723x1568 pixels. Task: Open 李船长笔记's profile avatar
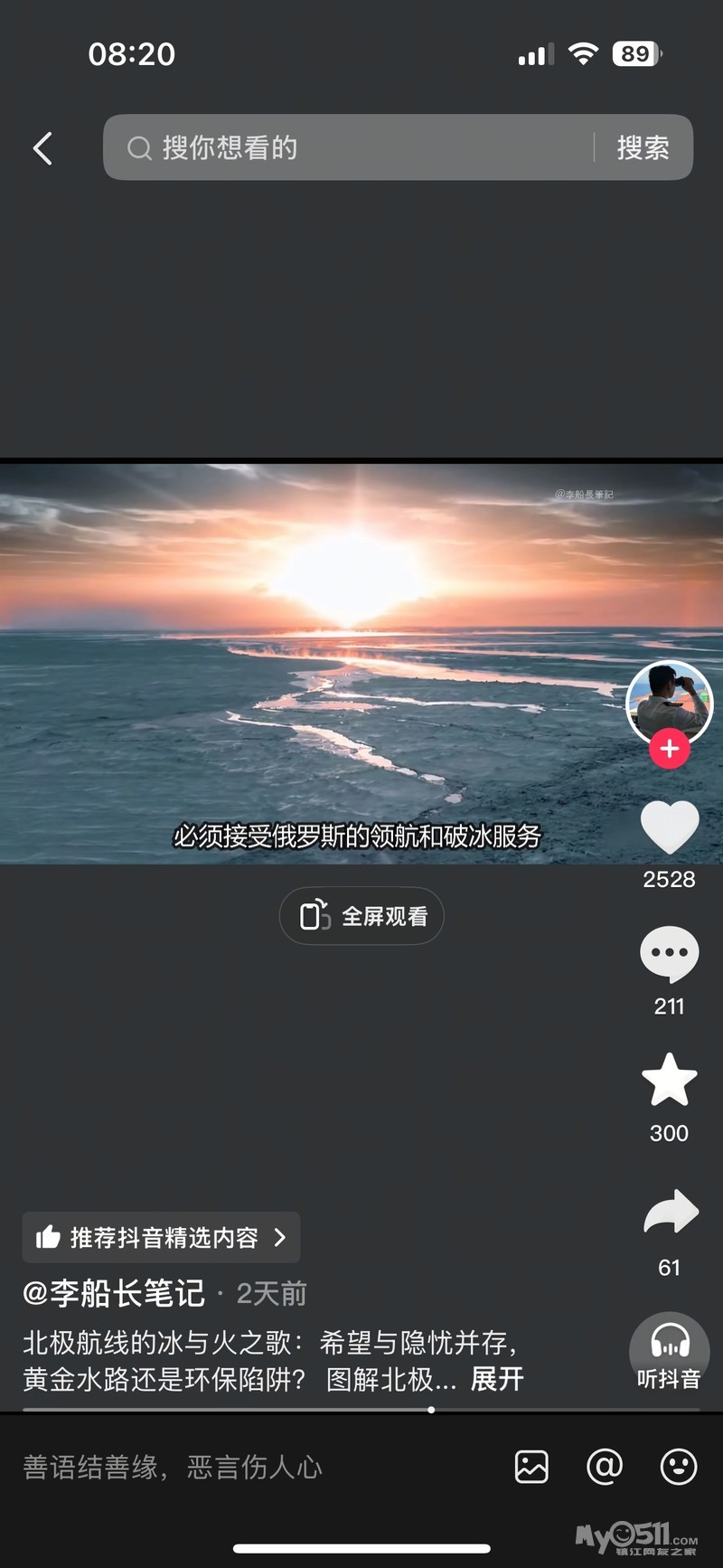669,701
